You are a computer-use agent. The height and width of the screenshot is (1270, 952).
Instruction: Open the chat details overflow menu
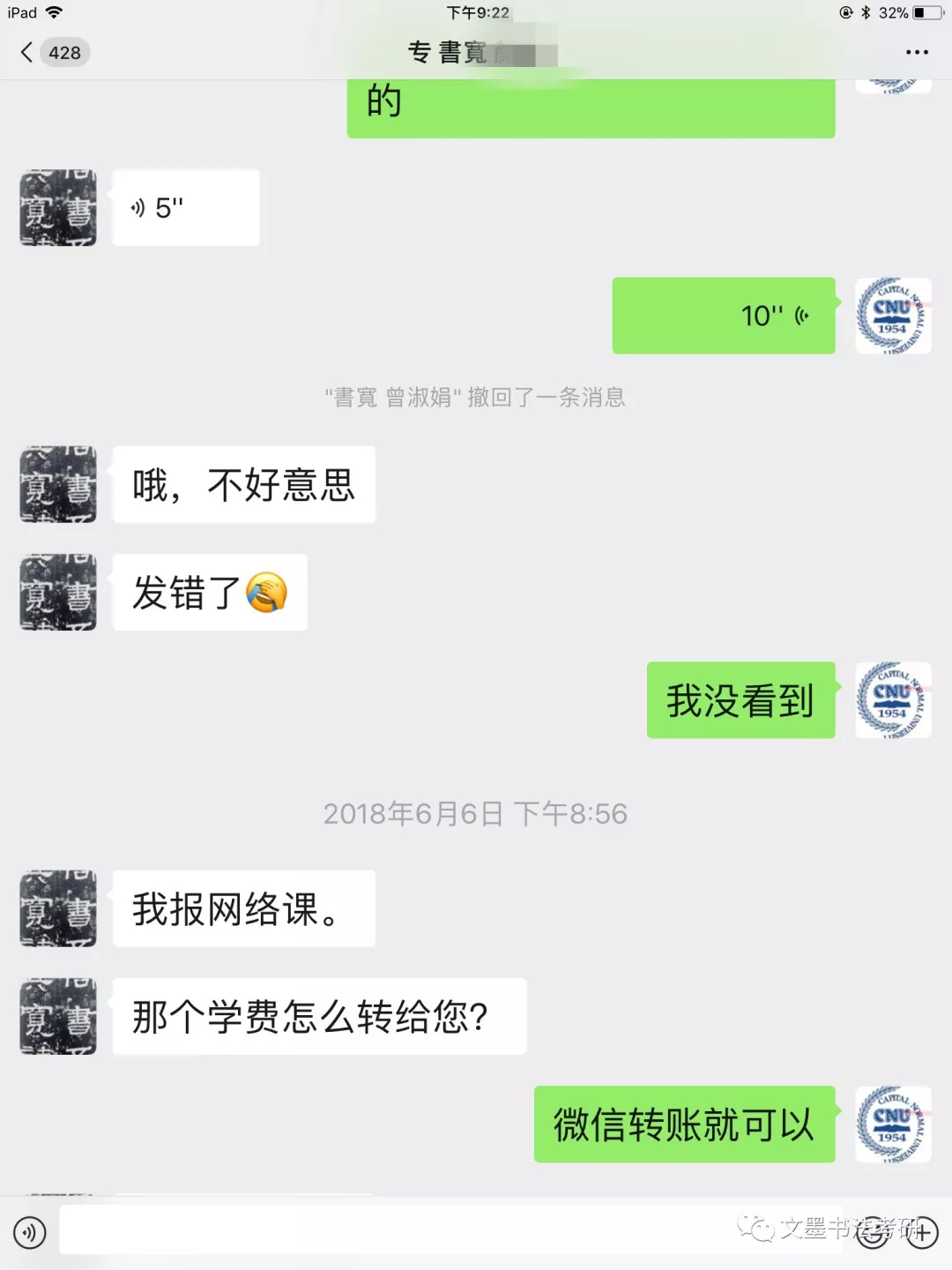(x=917, y=53)
